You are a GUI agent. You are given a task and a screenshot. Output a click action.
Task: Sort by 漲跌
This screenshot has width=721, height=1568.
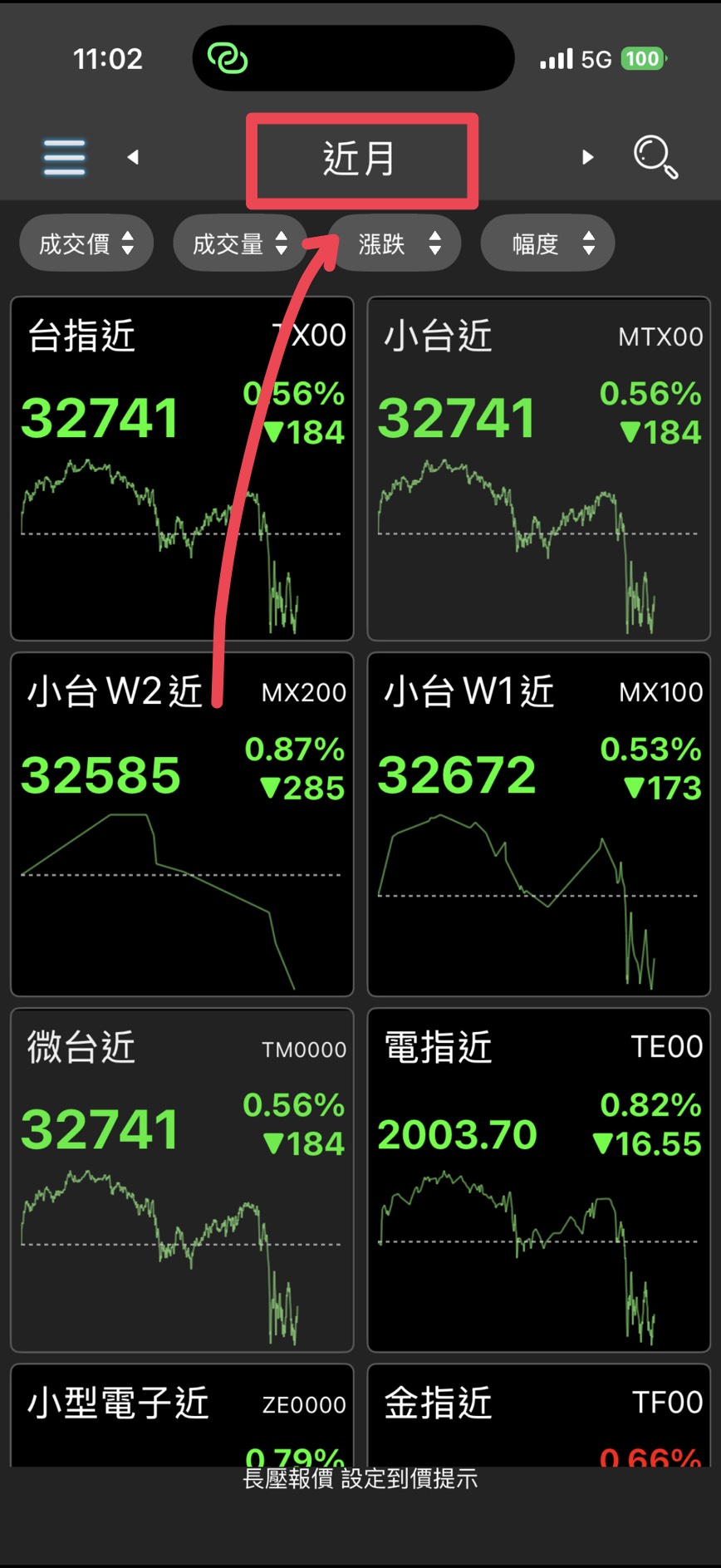point(395,243)
